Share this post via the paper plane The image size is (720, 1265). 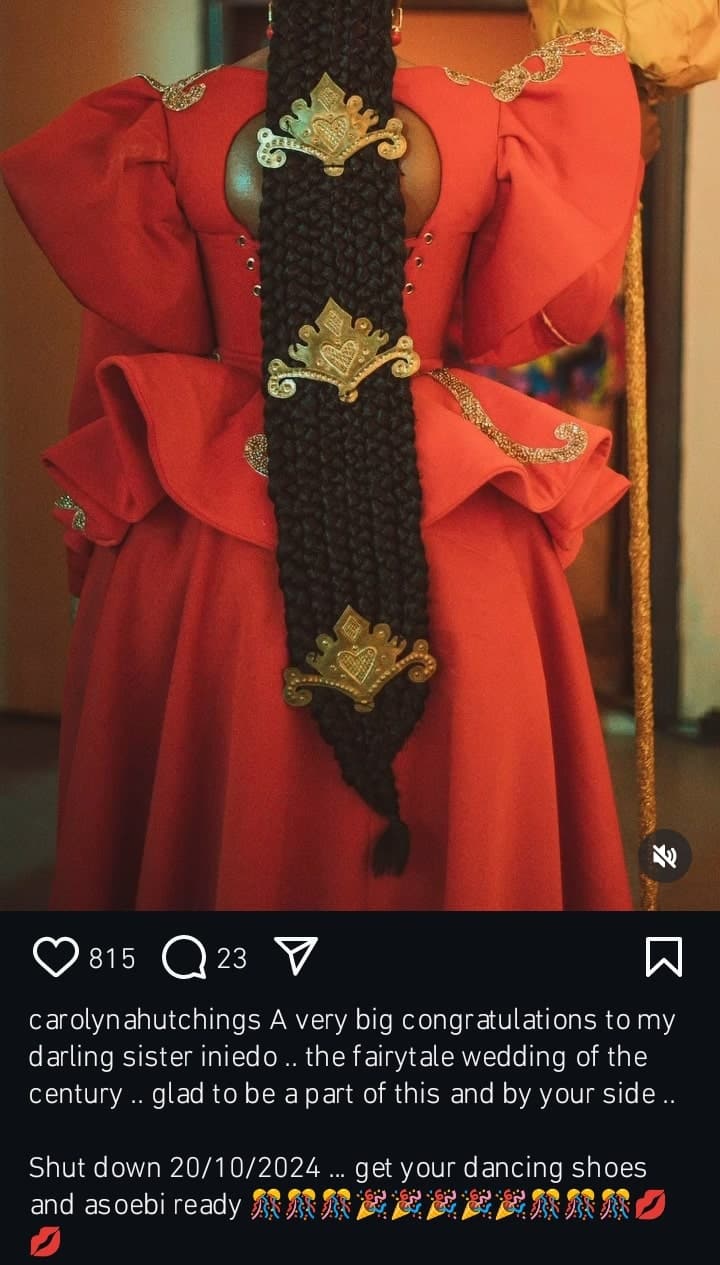[x=296, y=957]
